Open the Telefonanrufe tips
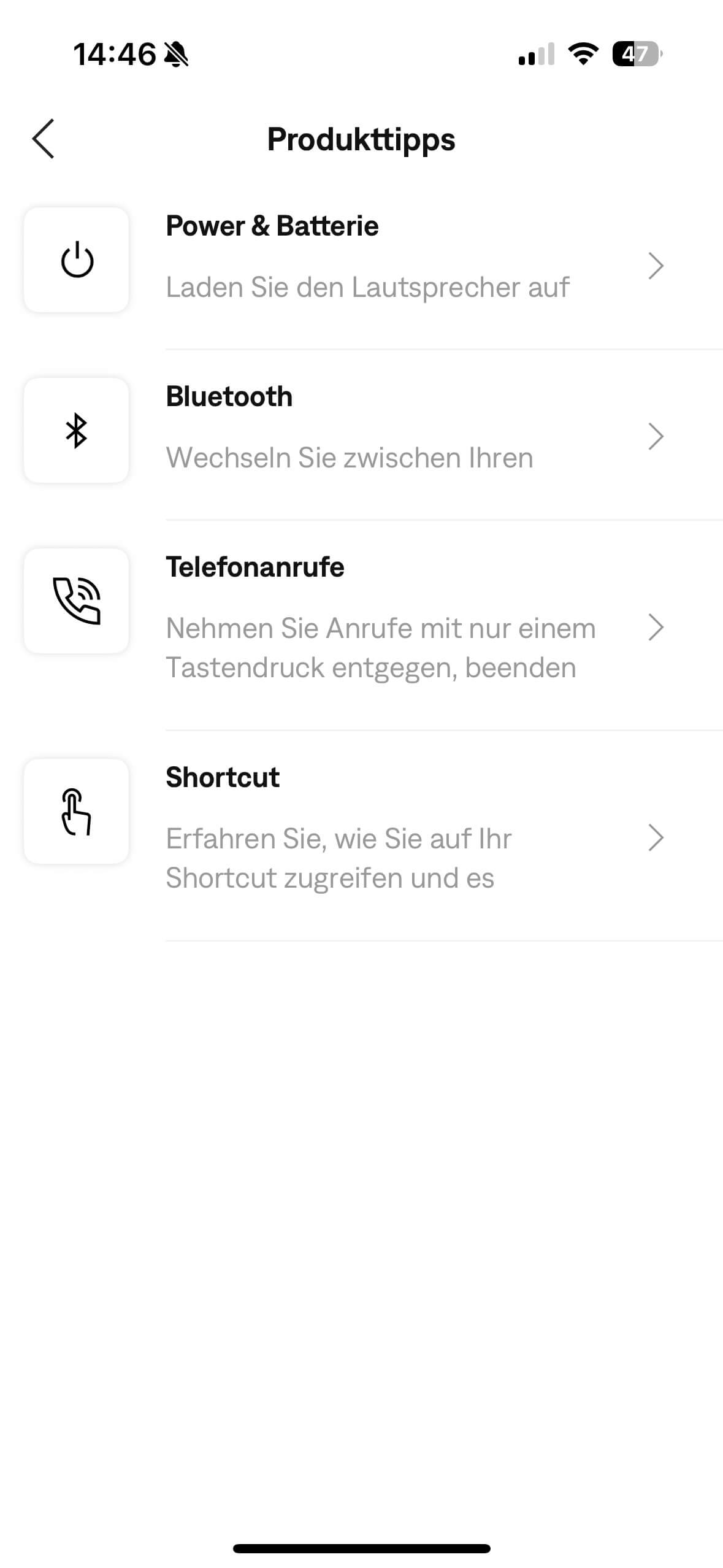This screenshot has width=723, height=1568. (x=368, y=620)
